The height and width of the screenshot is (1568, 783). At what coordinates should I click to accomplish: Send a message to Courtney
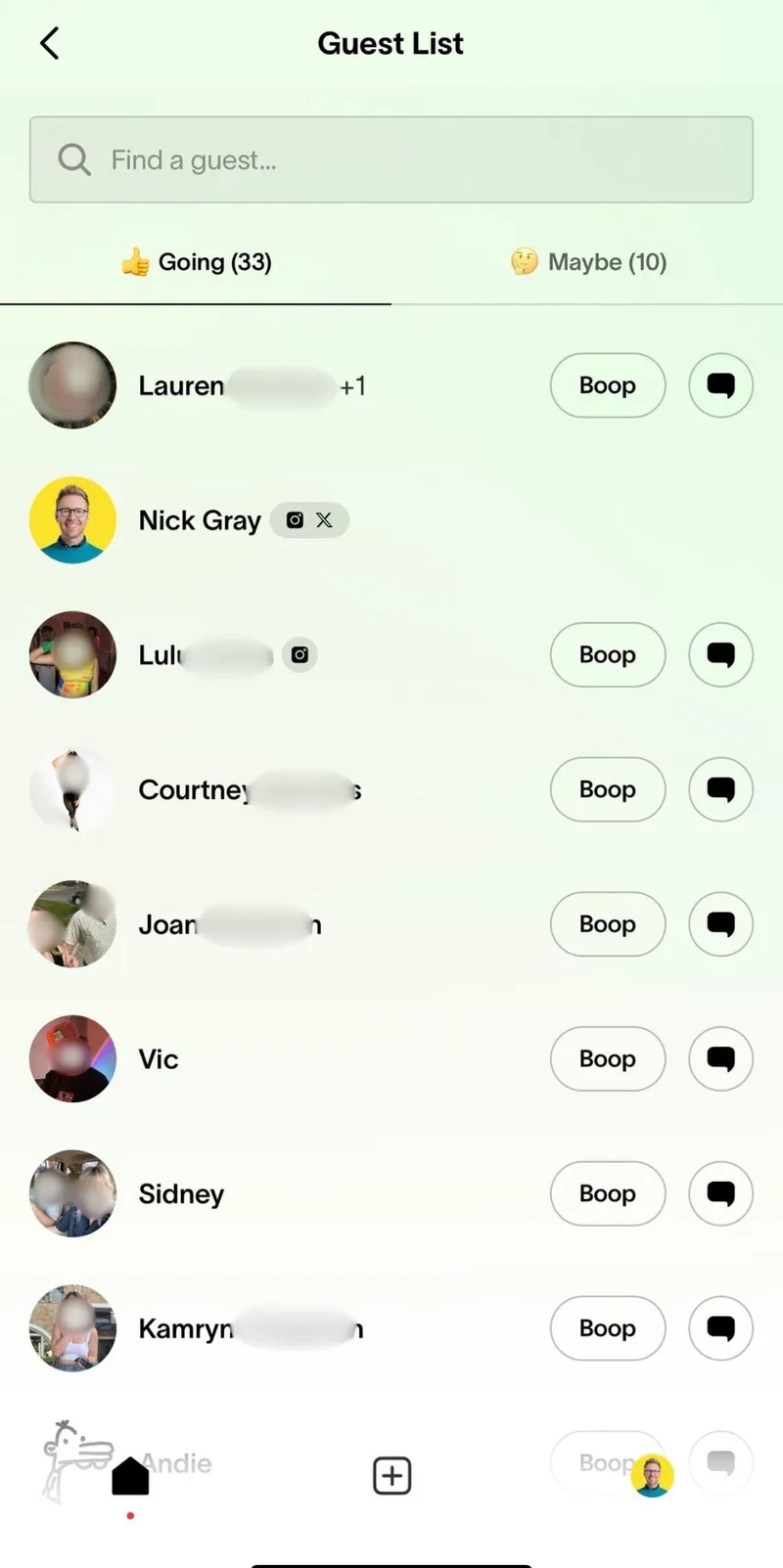pyautogui.click(x=721, y=789)
